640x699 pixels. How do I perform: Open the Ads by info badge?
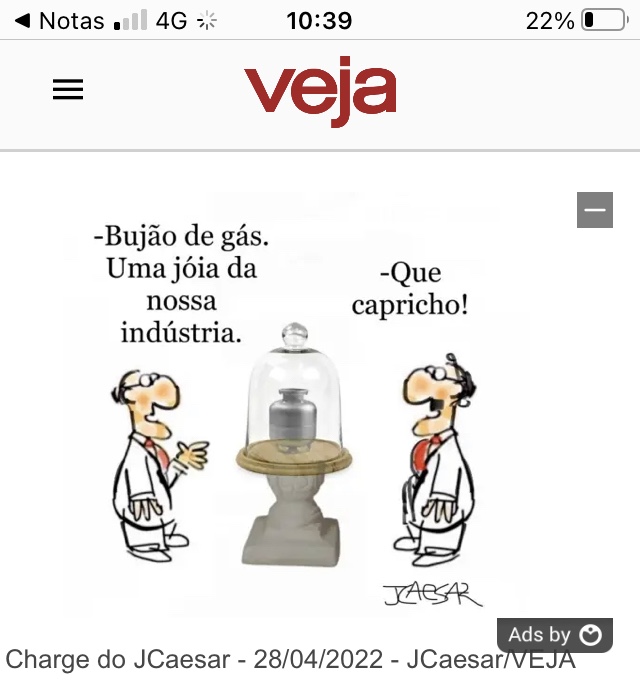pyautogui.click(x=555, y=634)
